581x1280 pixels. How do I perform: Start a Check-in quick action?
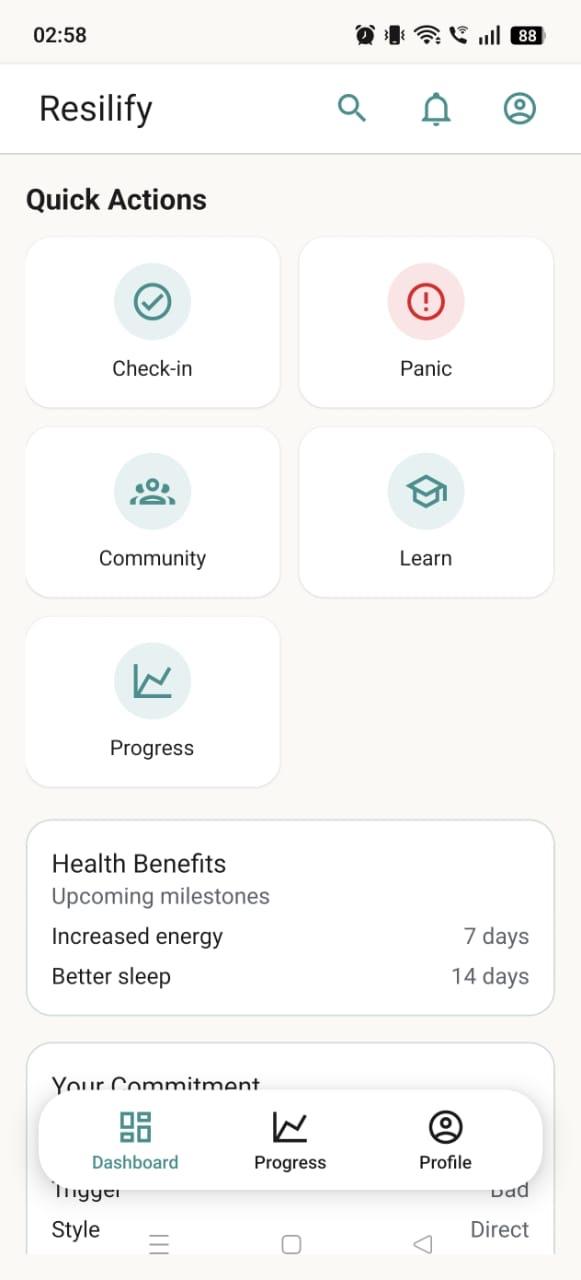click(x=152, y=322)
